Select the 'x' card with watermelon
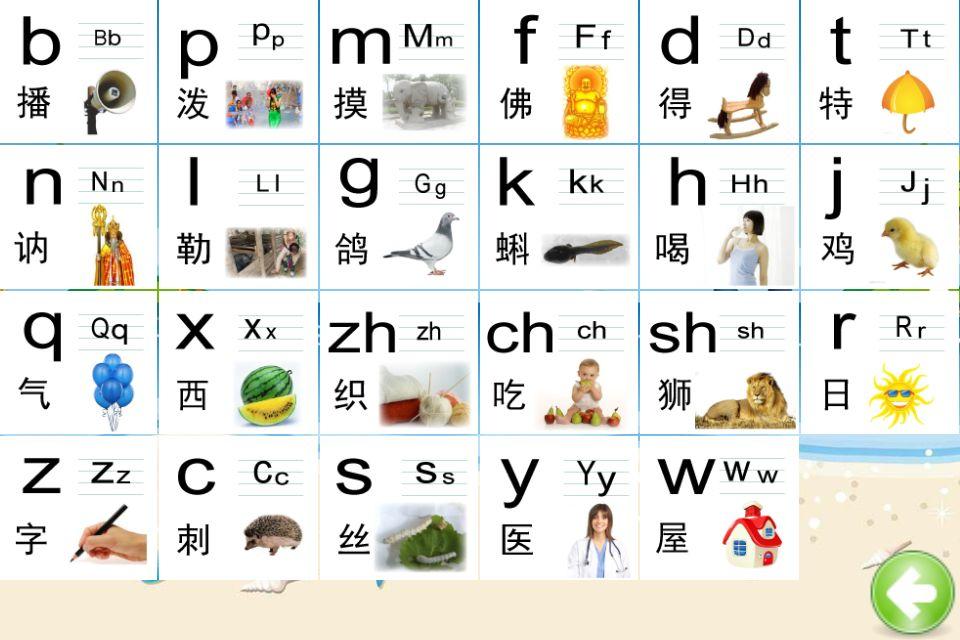The height and width of the screenshot is (640, 960). [x=239, y=363]
